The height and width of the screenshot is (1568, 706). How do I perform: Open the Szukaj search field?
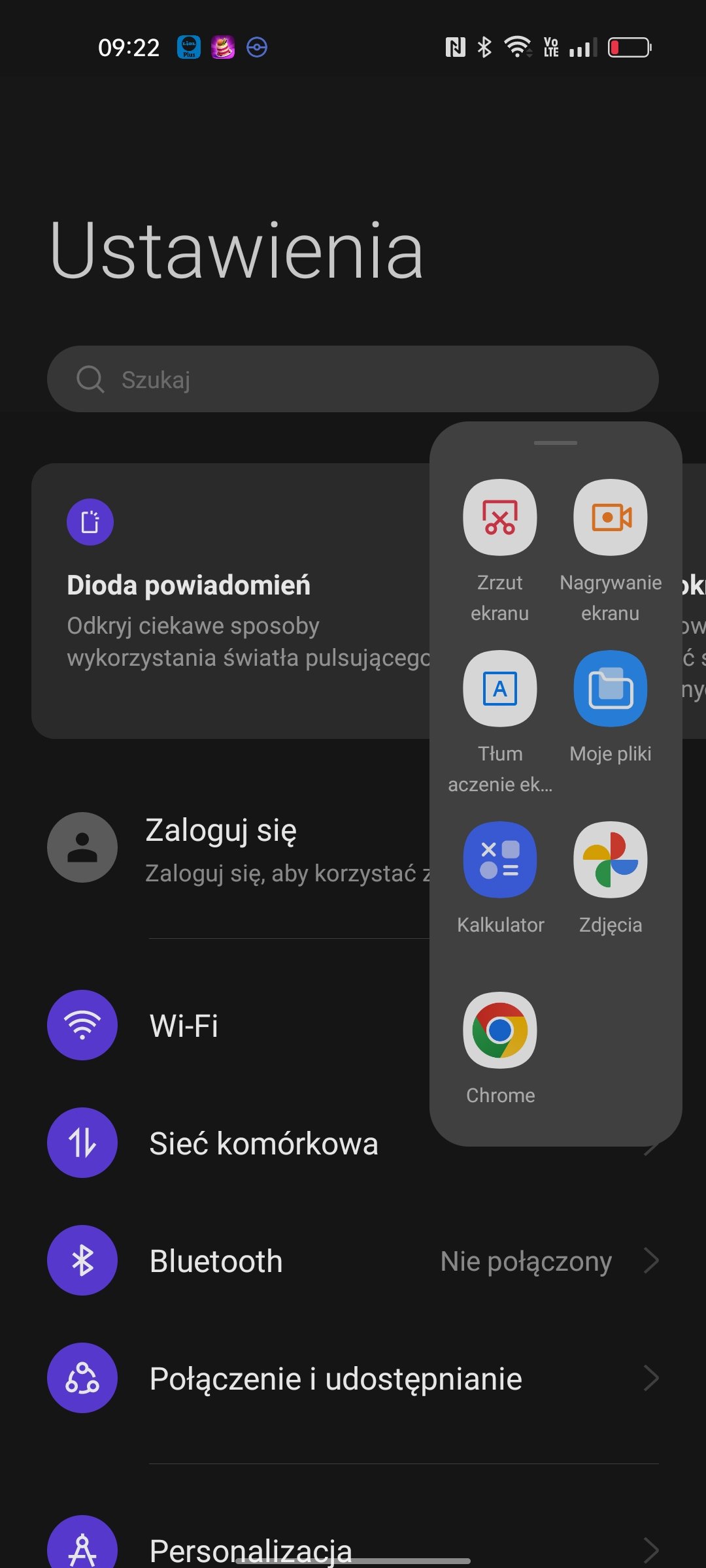tap(353, 379)
